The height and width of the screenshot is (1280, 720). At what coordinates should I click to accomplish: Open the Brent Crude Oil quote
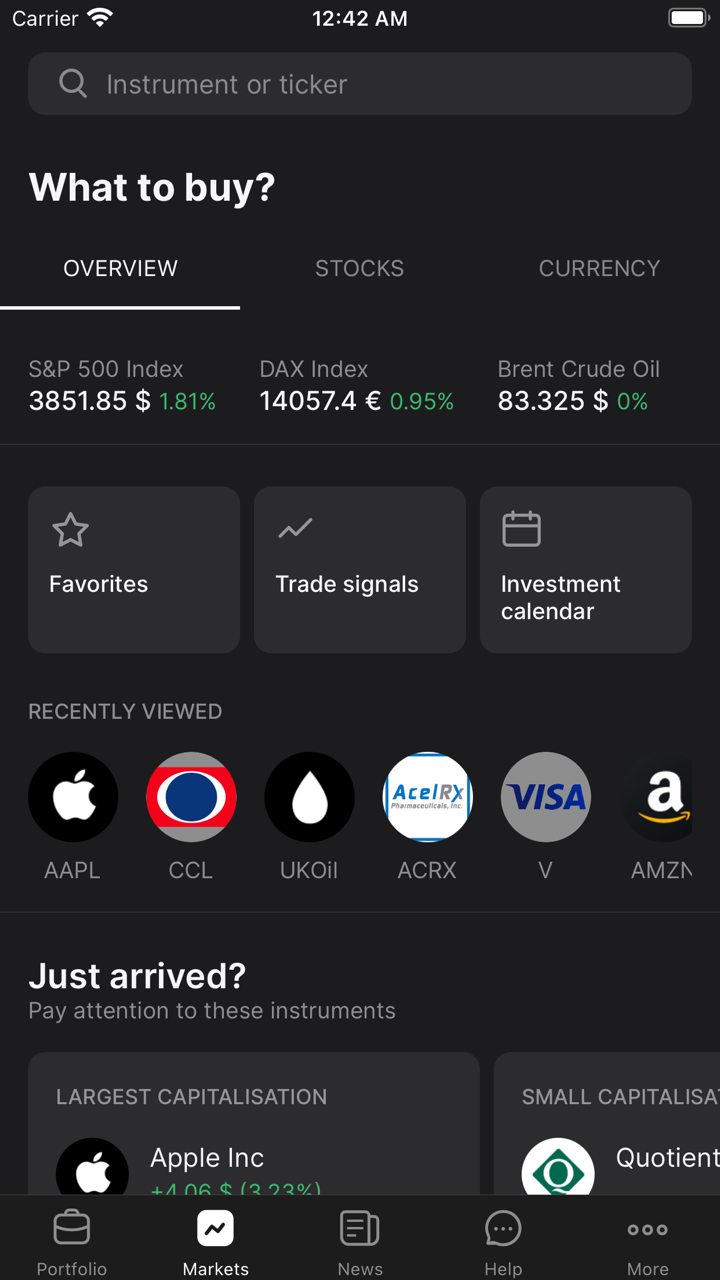click(578, 386)
